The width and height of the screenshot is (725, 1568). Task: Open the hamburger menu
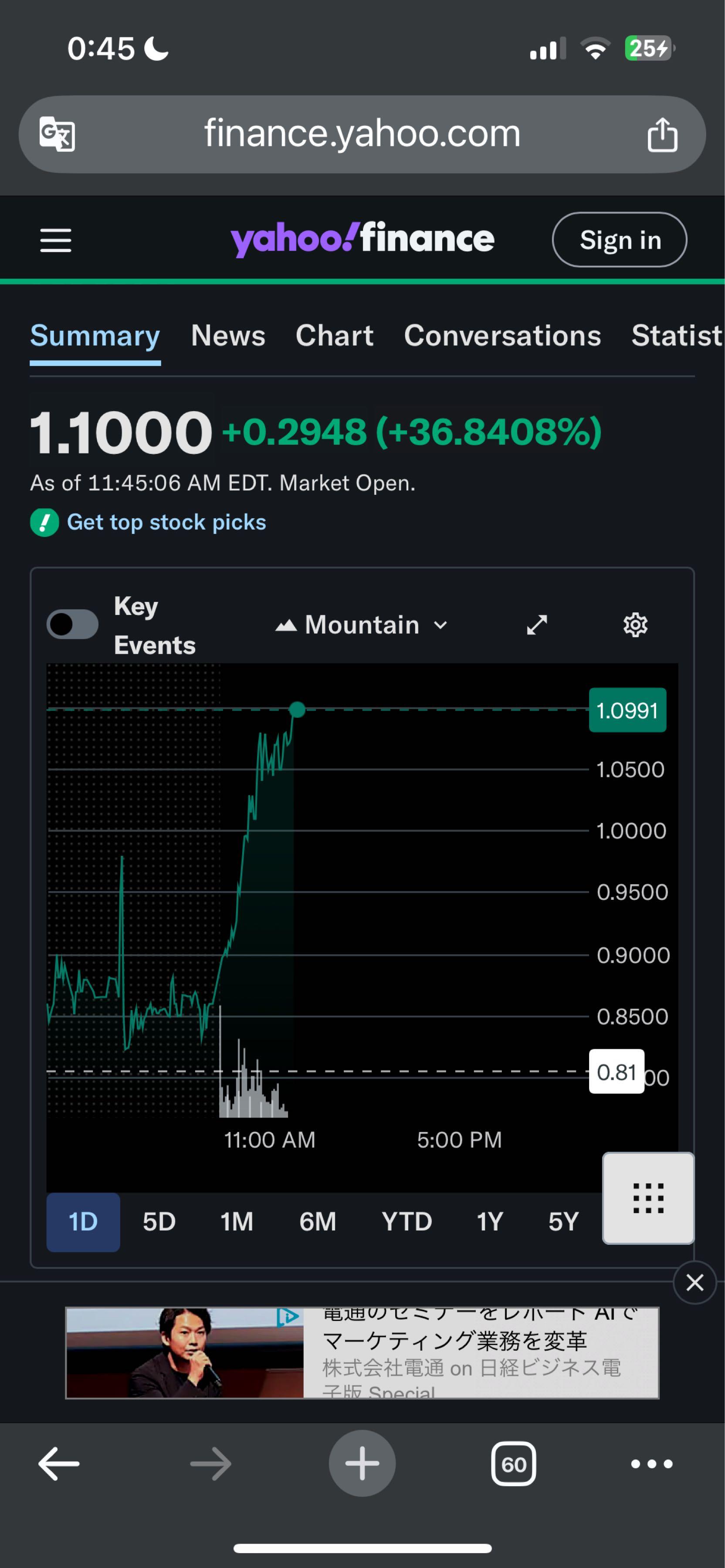click(x=55, y=240)
